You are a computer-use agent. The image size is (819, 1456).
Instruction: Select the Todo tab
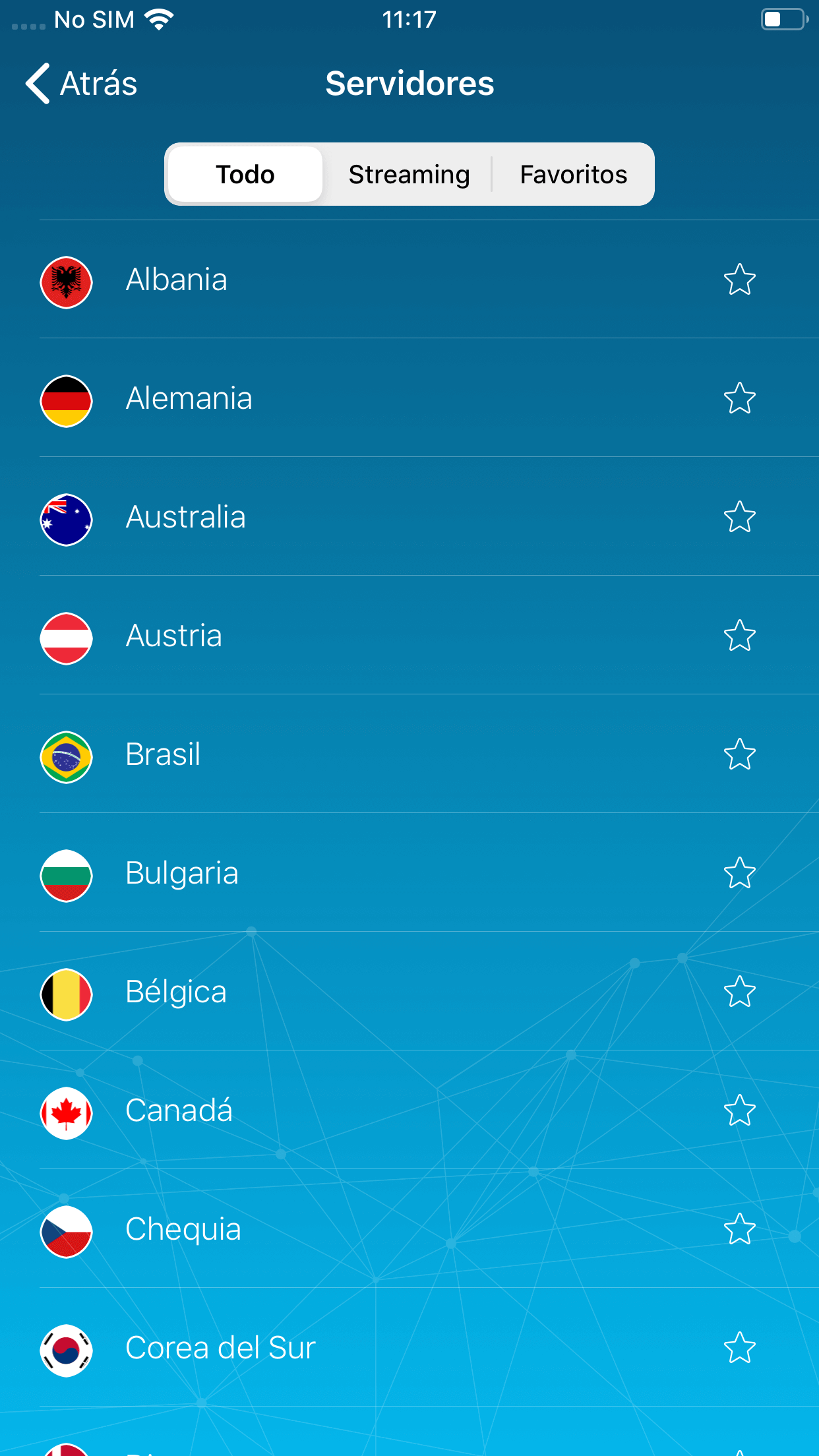pyautogui.click(x=245, y=175)
